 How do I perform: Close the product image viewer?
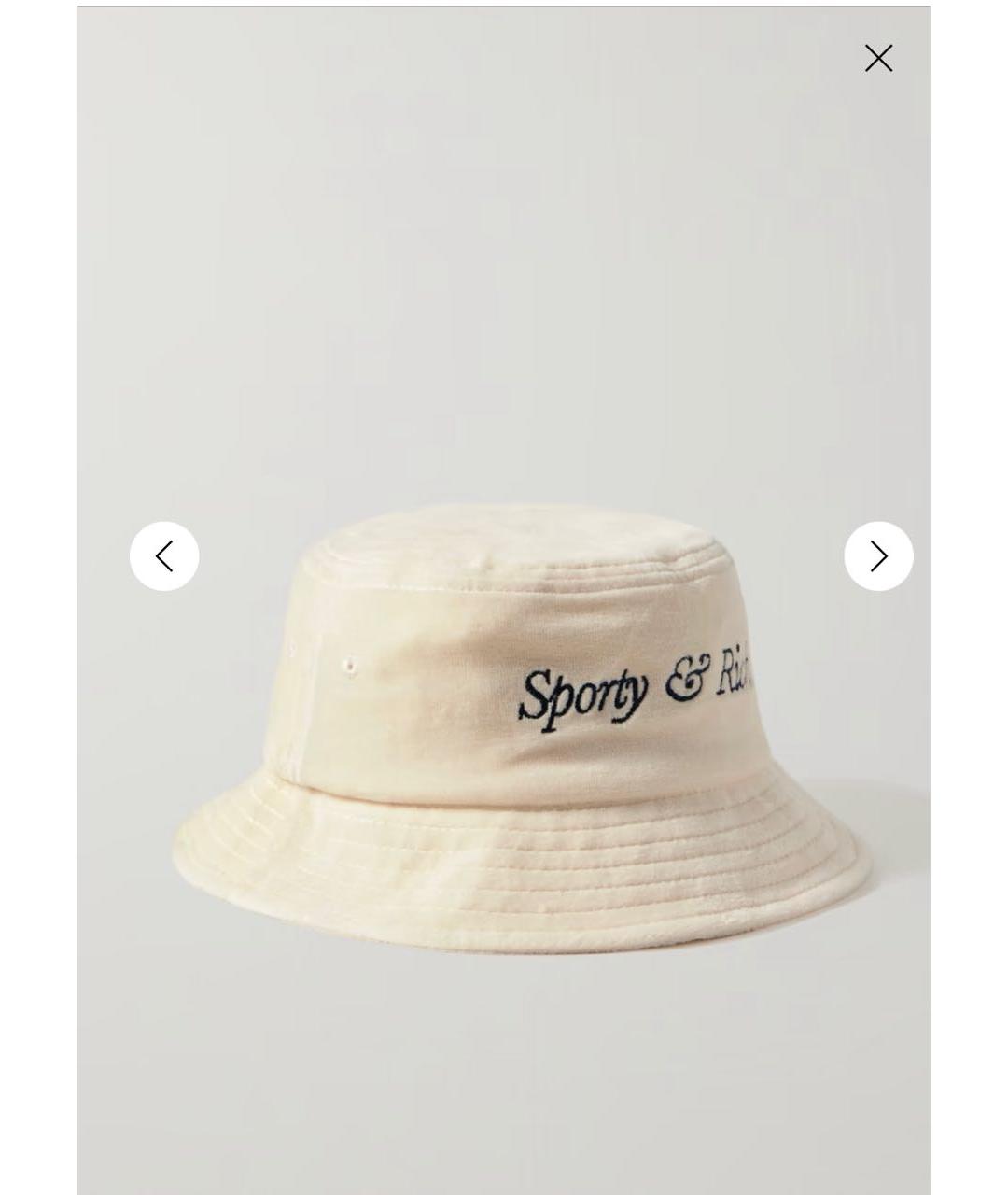point(878,58)
